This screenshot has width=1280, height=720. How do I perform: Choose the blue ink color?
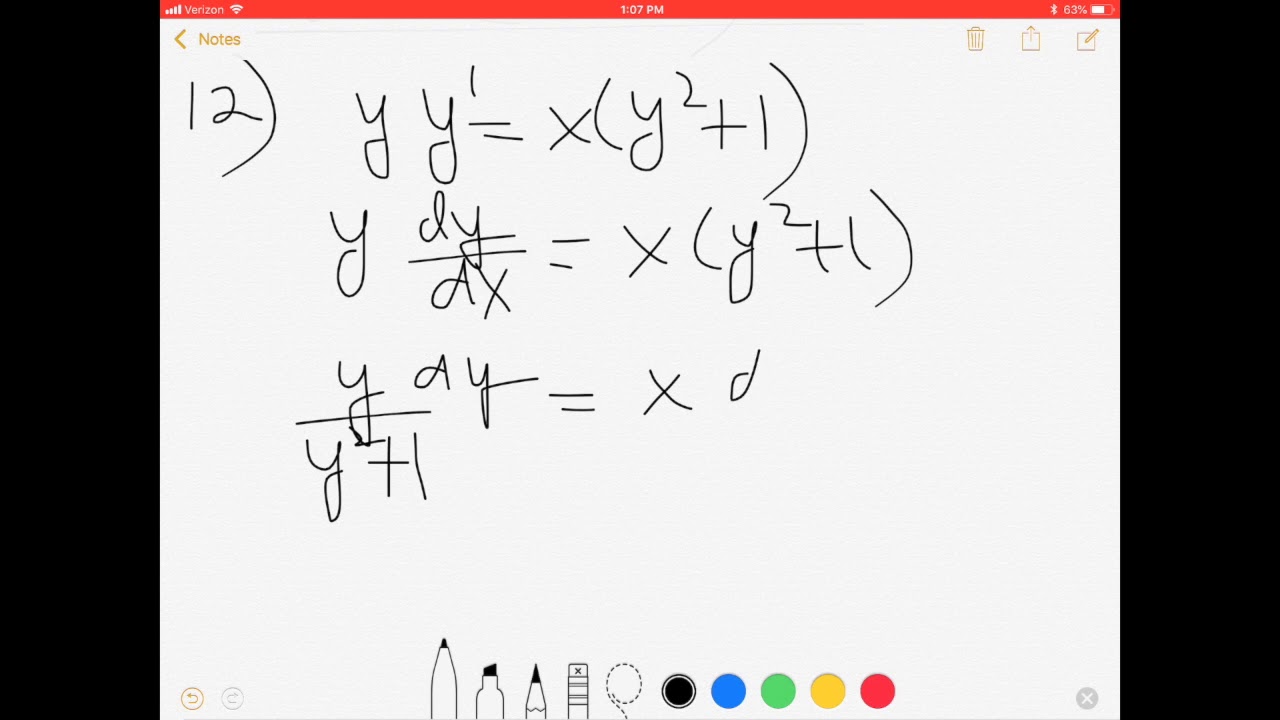(x=728, y=691)
